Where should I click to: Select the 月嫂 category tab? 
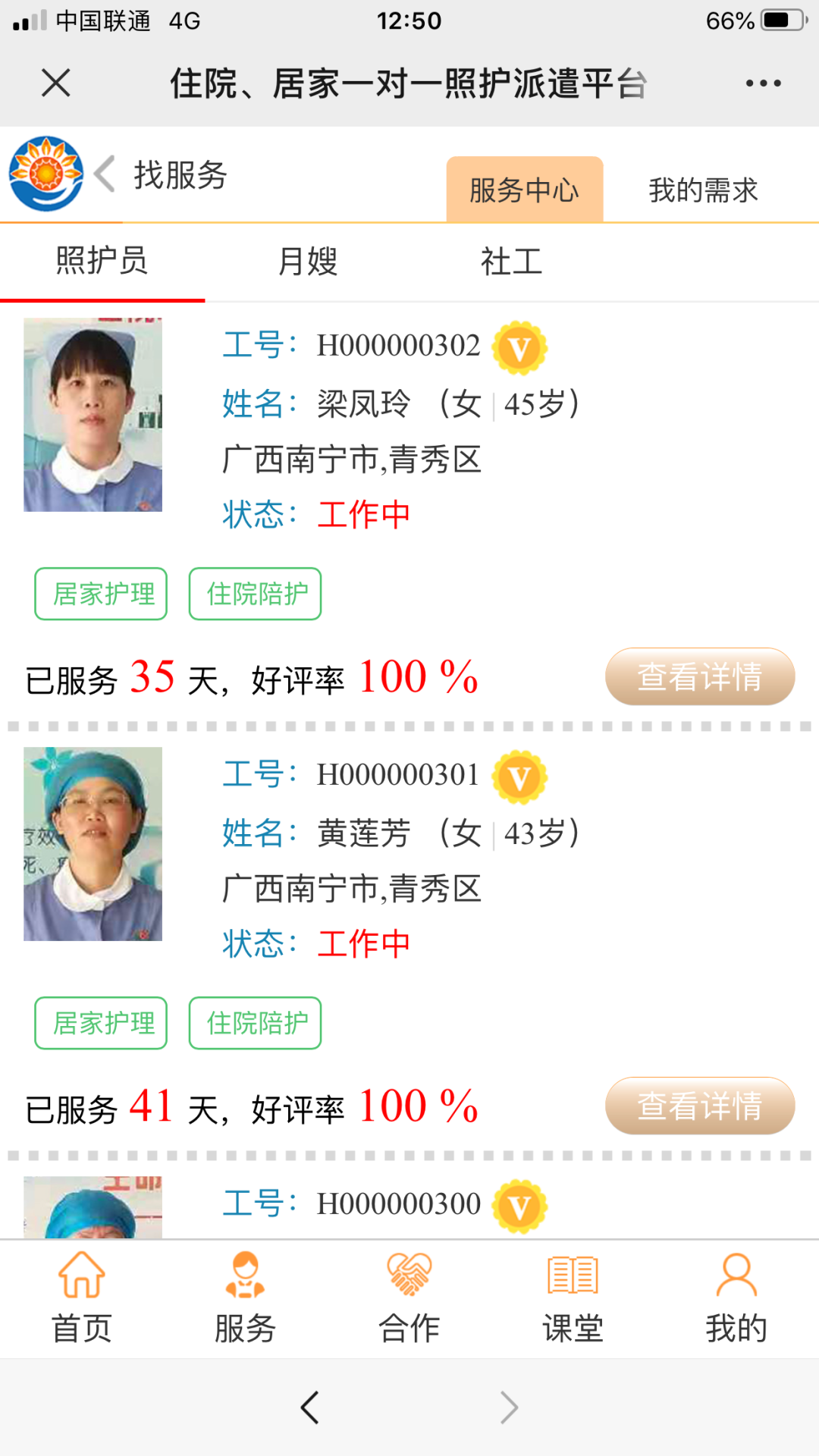(307, 261)
